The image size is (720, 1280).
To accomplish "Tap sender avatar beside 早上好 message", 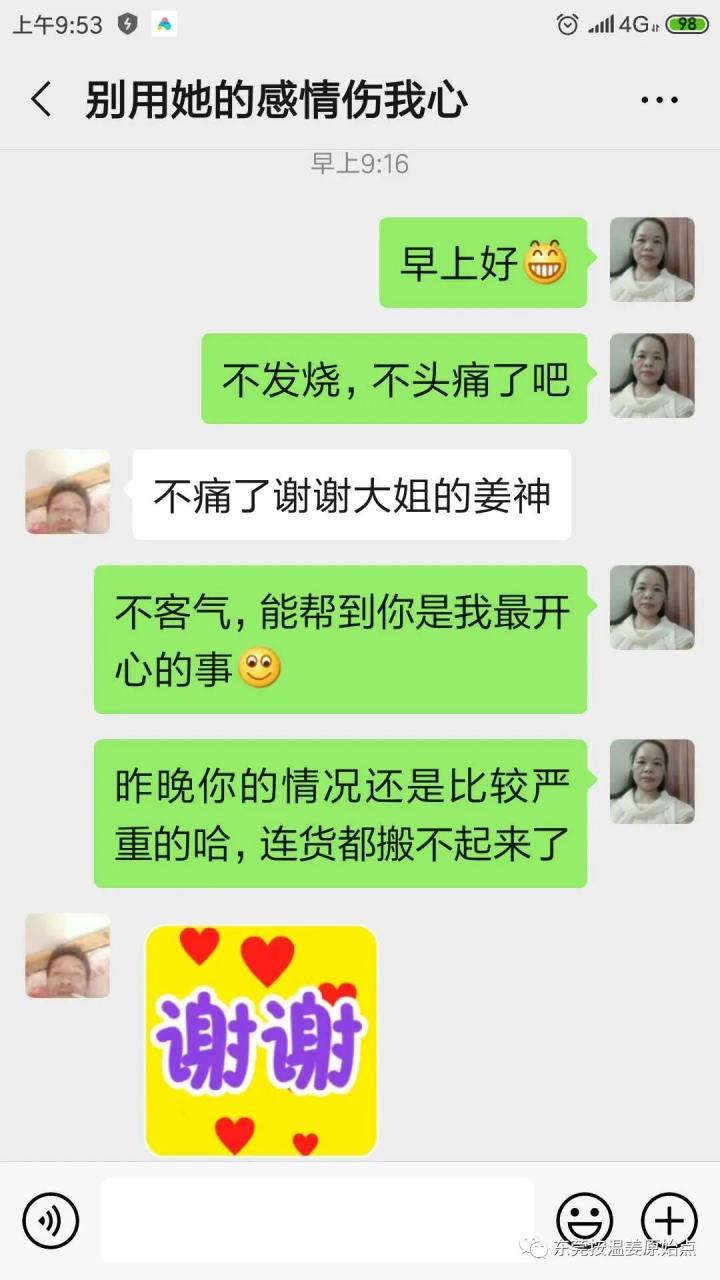I will [652, 260].
